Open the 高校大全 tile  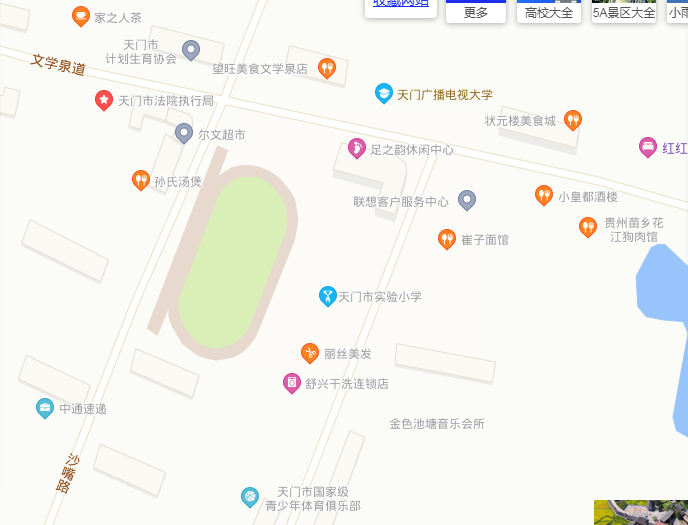549,12
